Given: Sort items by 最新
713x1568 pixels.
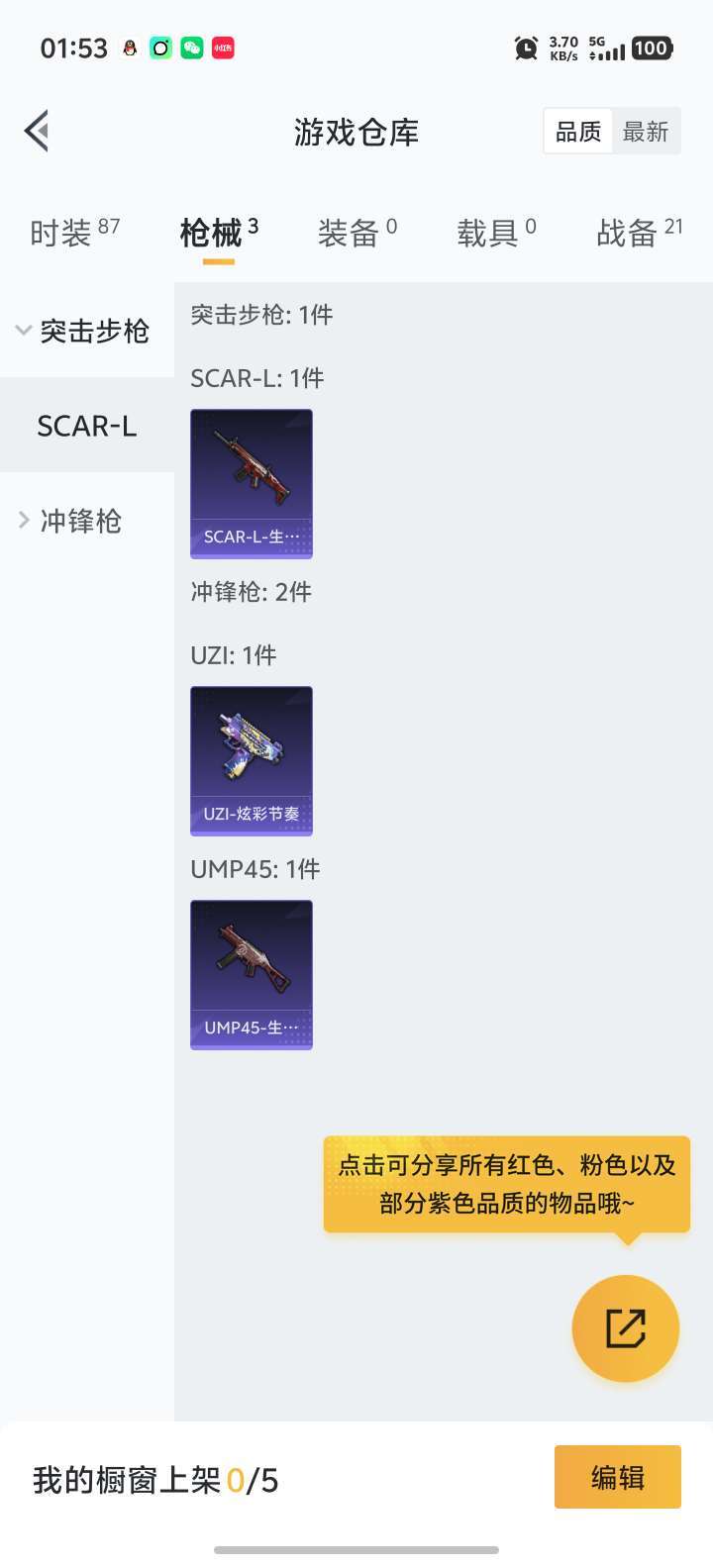Looking at the screenshot, I should 646,132.
